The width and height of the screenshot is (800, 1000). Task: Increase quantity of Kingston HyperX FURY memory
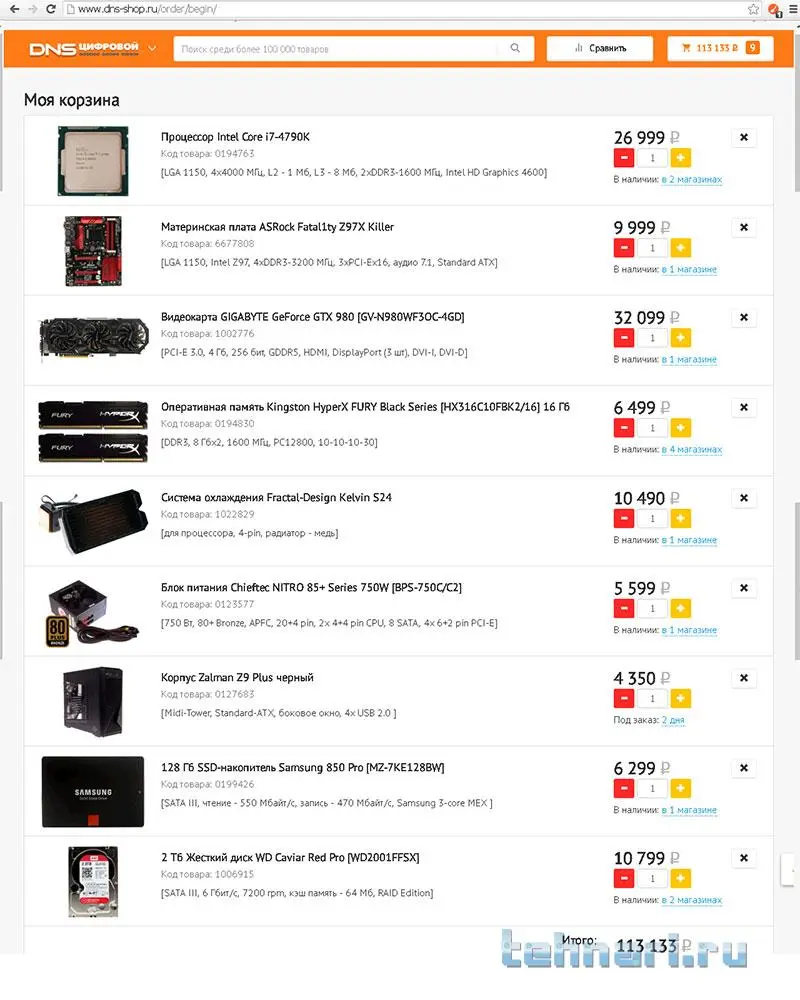pyautogui.click(x=680, y=428)
